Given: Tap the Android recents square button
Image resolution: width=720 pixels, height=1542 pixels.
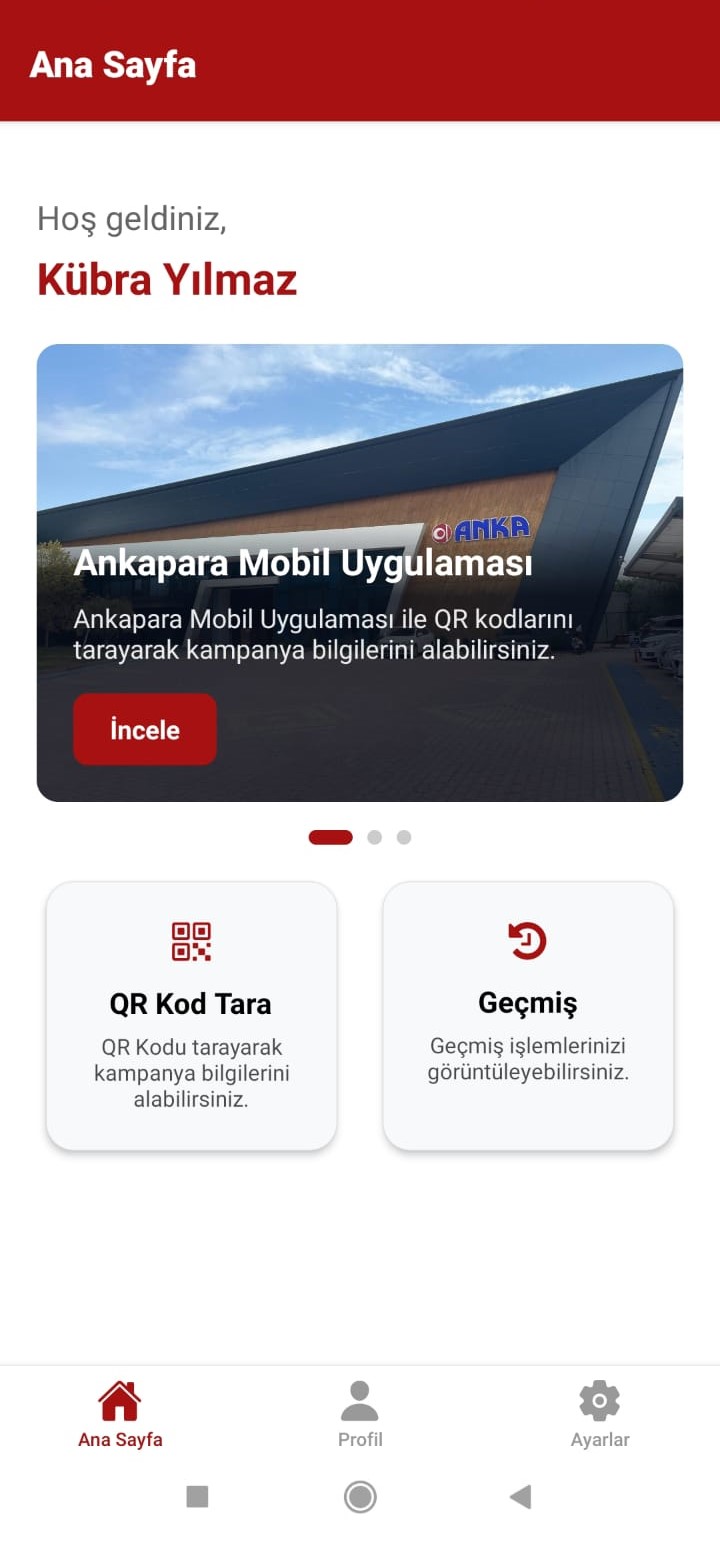Looking at the screenshot, I should click(197, 1496).
